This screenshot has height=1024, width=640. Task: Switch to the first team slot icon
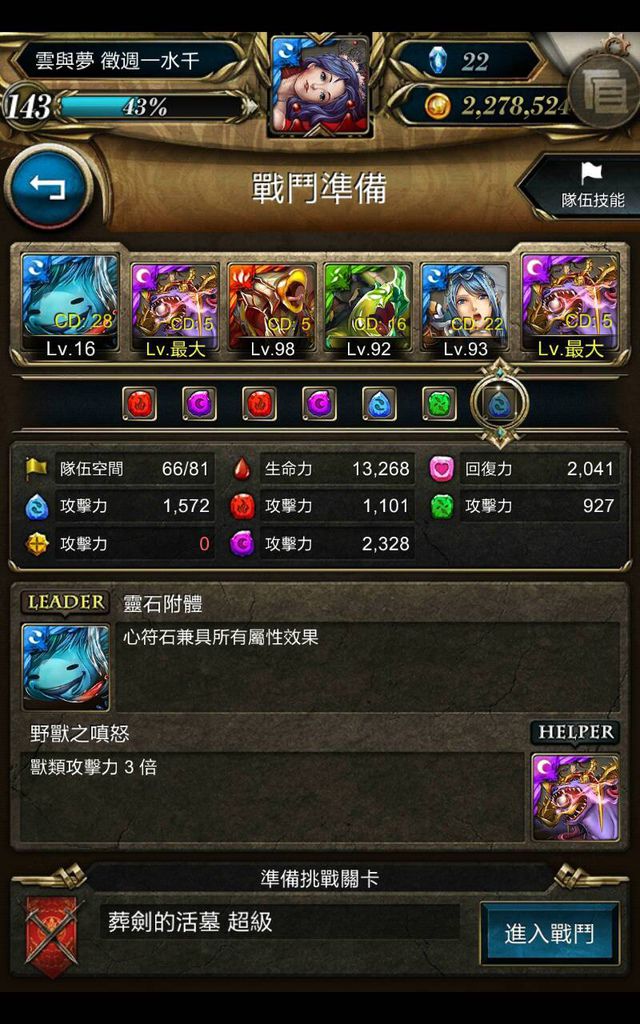click(x=140, y=404)
